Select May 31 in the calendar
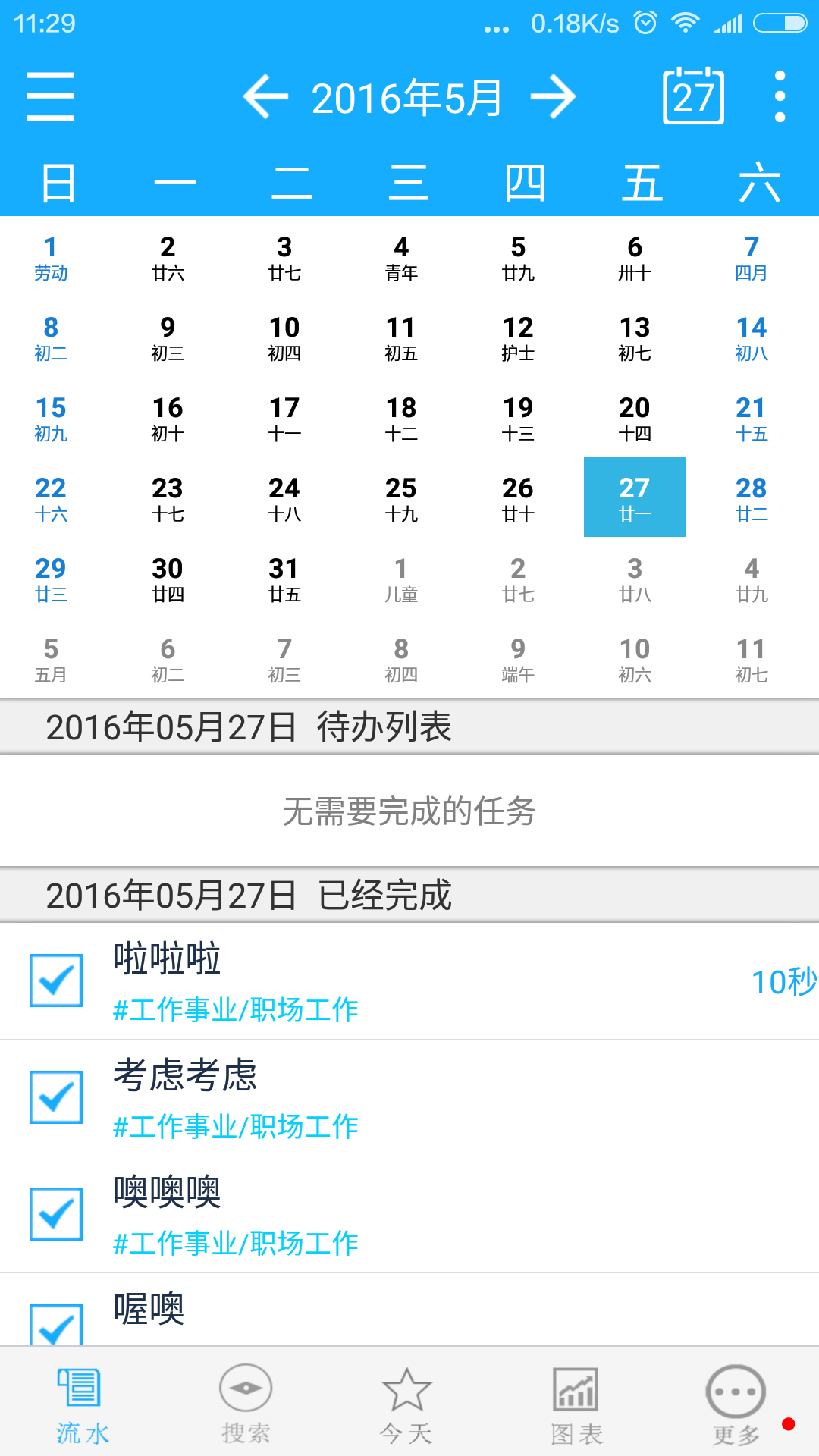 click(284, 579)
